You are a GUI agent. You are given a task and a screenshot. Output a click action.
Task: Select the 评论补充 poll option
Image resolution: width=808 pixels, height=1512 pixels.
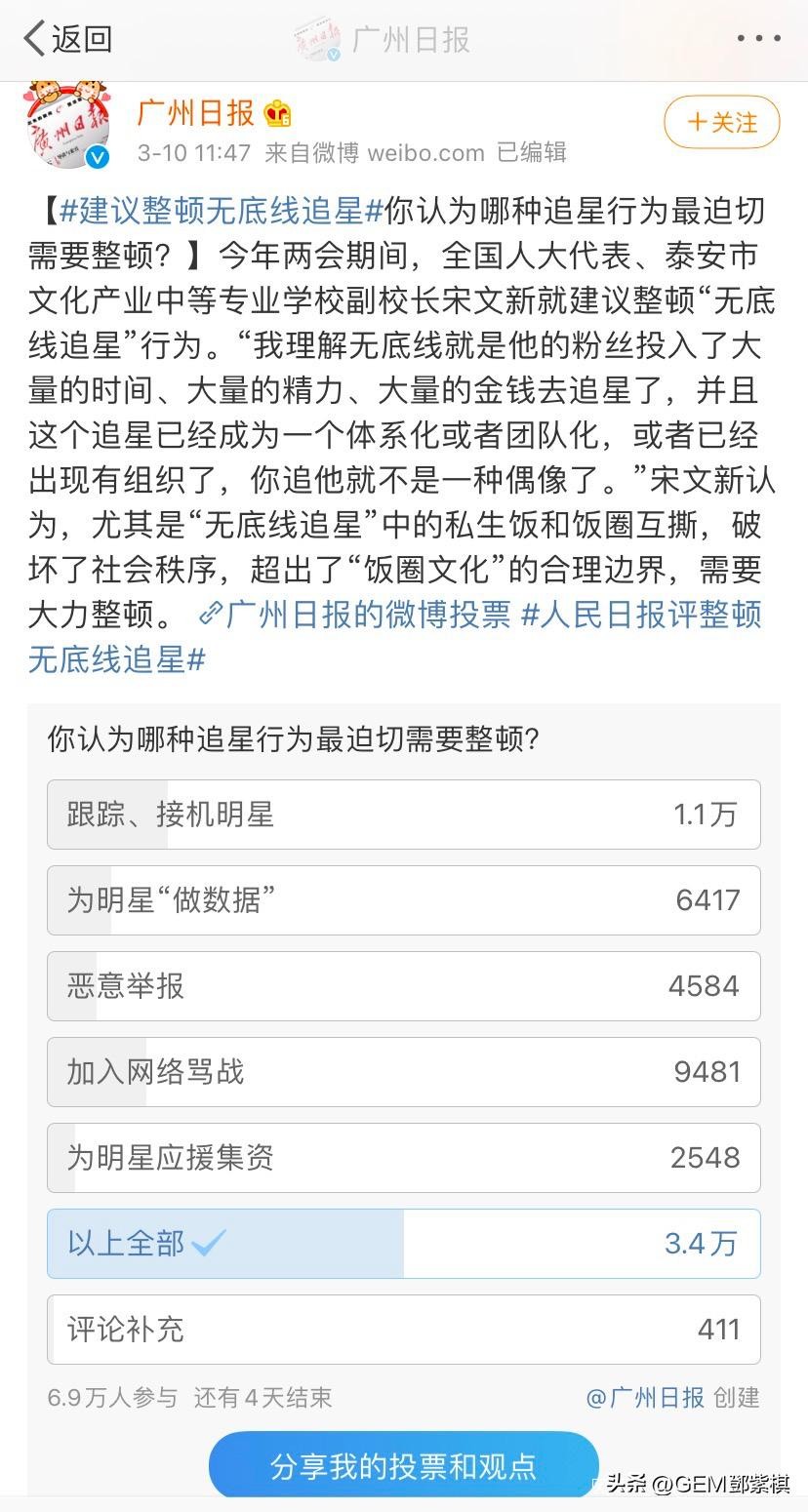coord(403,1330)
